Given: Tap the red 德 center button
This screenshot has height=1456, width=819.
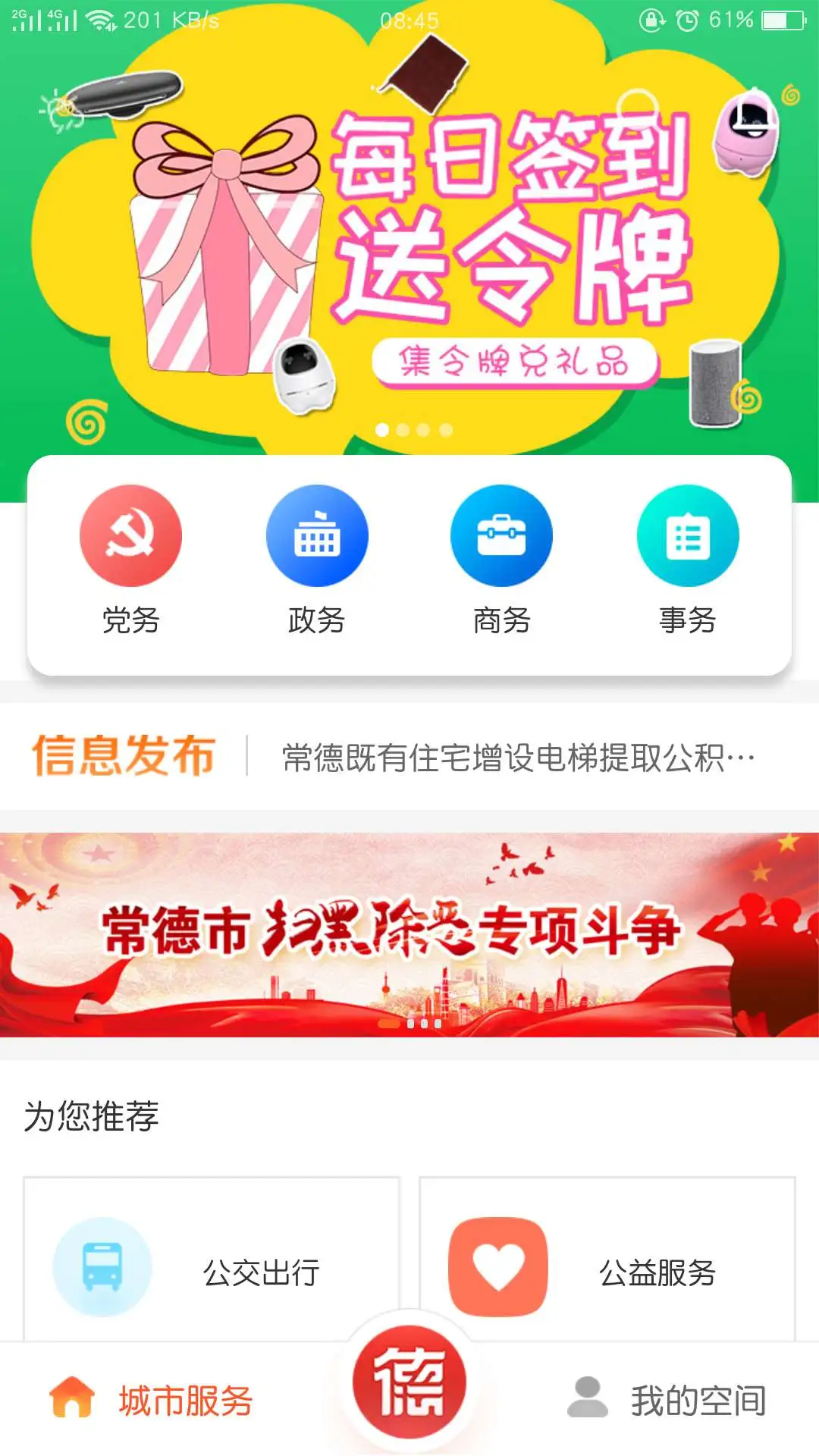Looking at the screenshot, I should pos(409,1382).
